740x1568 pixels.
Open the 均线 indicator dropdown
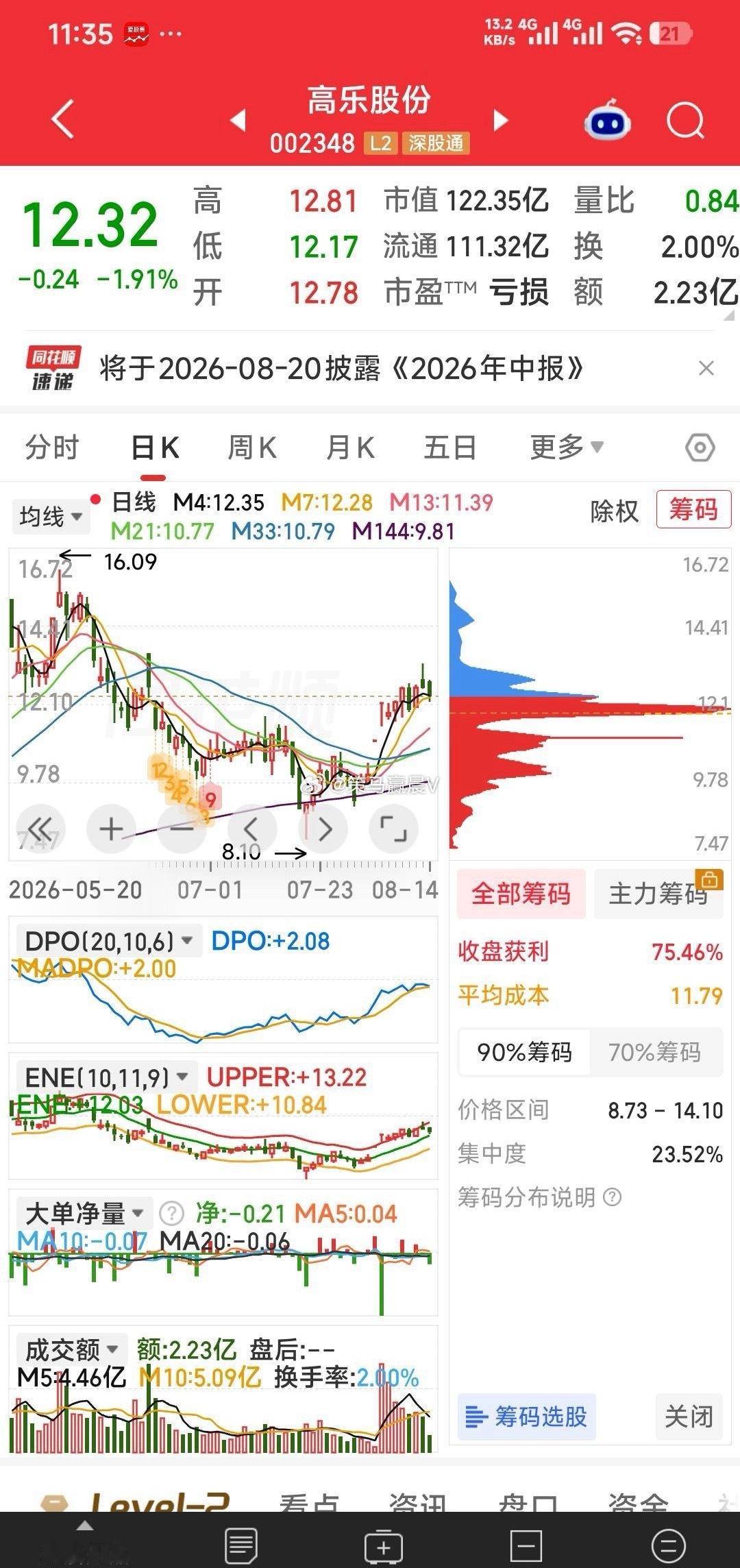[x=51, y=517]
